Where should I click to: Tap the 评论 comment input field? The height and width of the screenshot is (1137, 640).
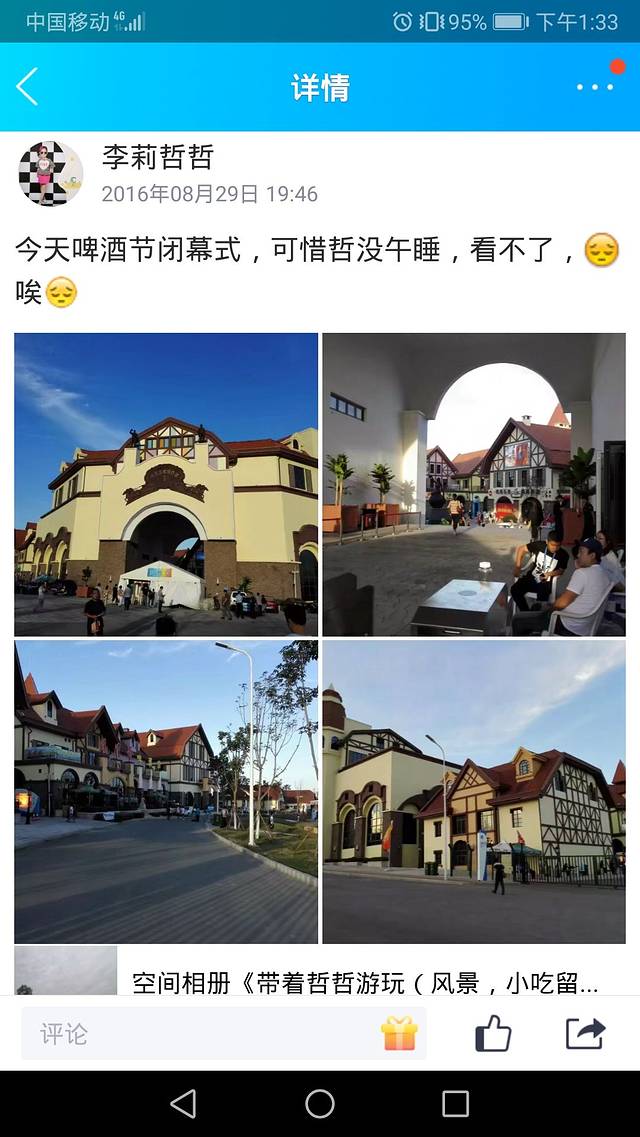pyautogui.click(x=200, y=1033)
